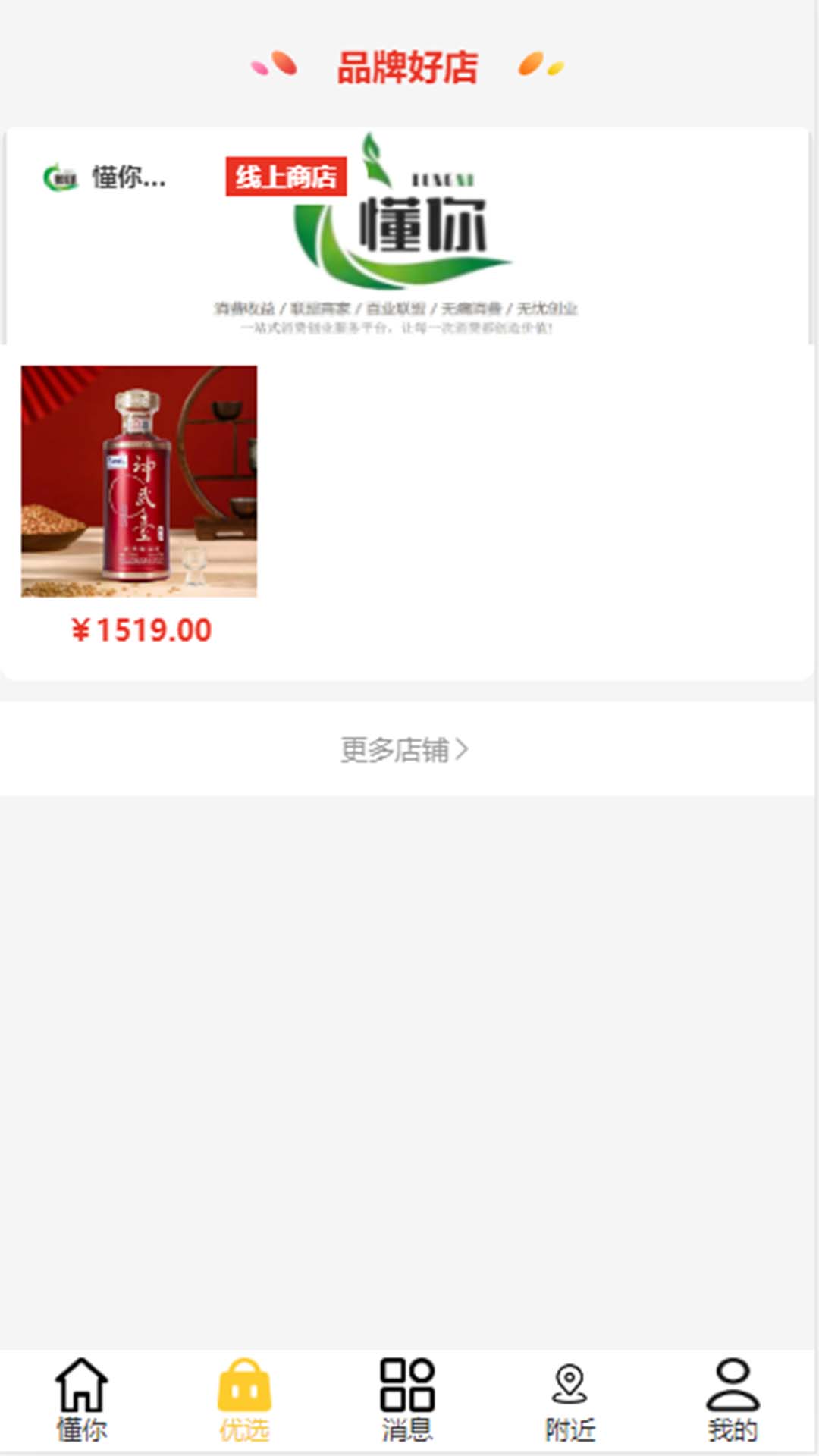Viewport: 819px width, 1456px height.
Task: Open the truncated 懂你... store name
Action: coord(130,178)
